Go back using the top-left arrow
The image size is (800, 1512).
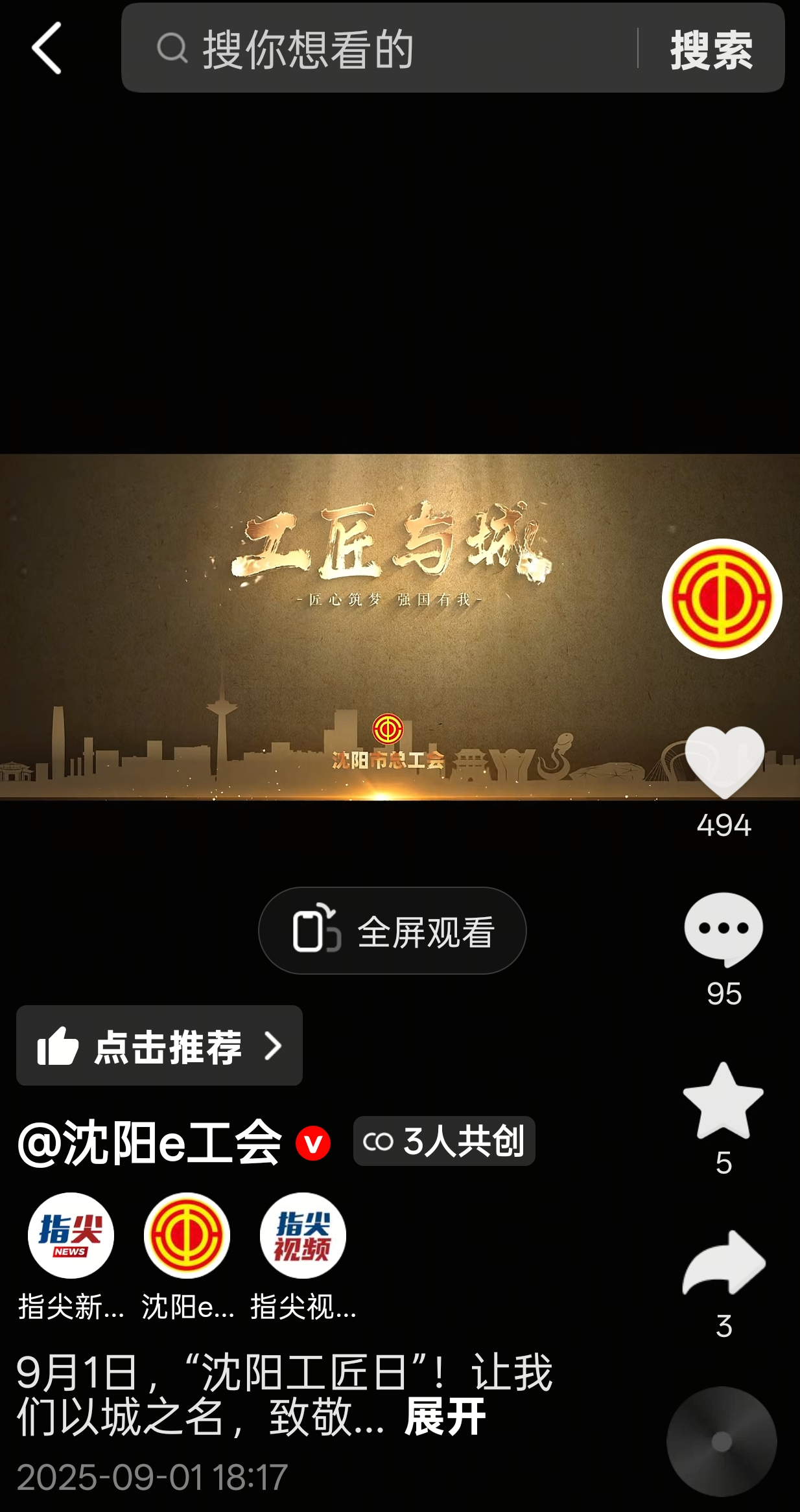(x=47, y=48)
